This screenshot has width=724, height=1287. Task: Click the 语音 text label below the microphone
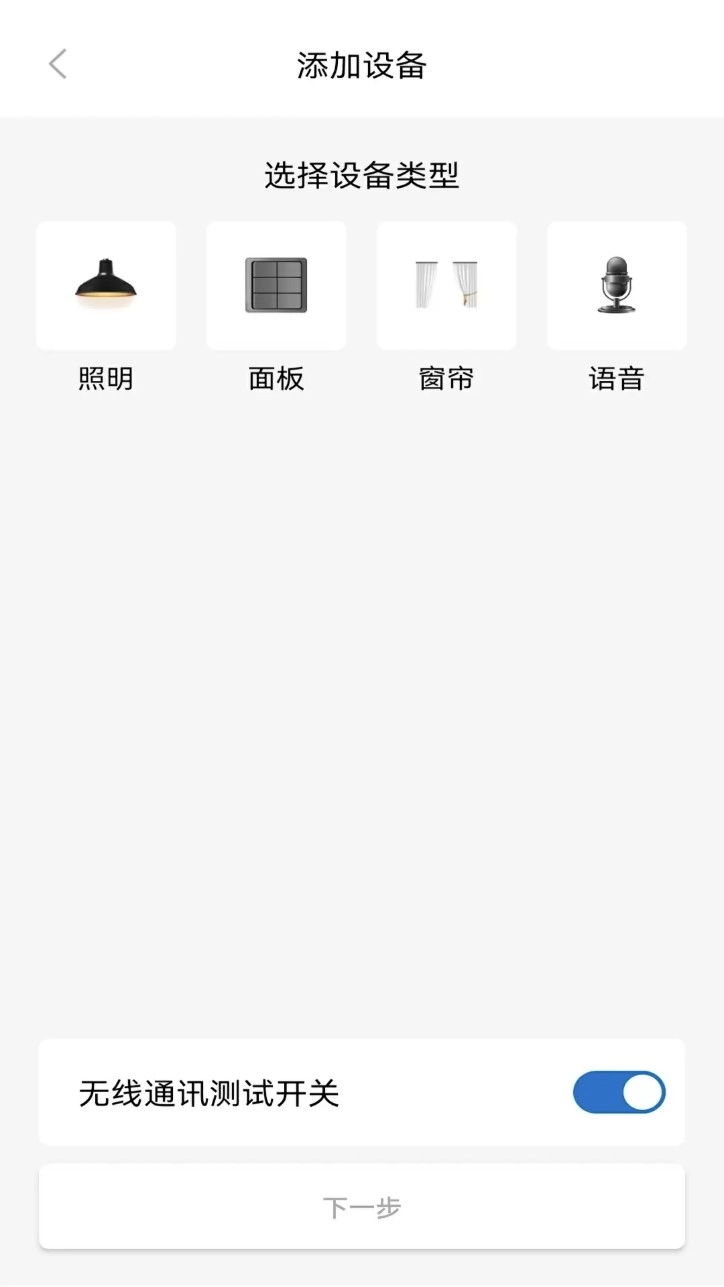616,378
